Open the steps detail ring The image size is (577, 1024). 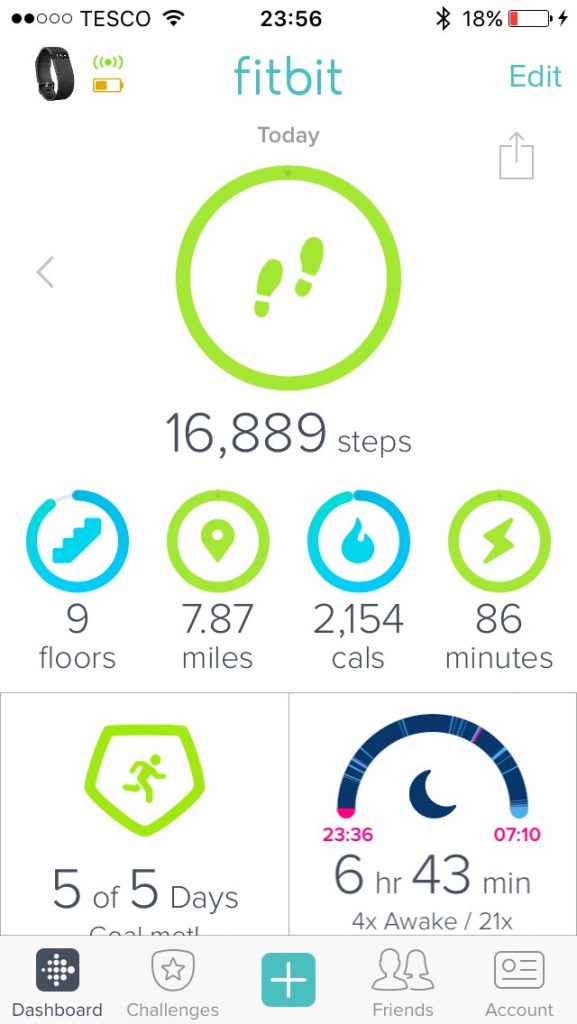coord(288,278)
